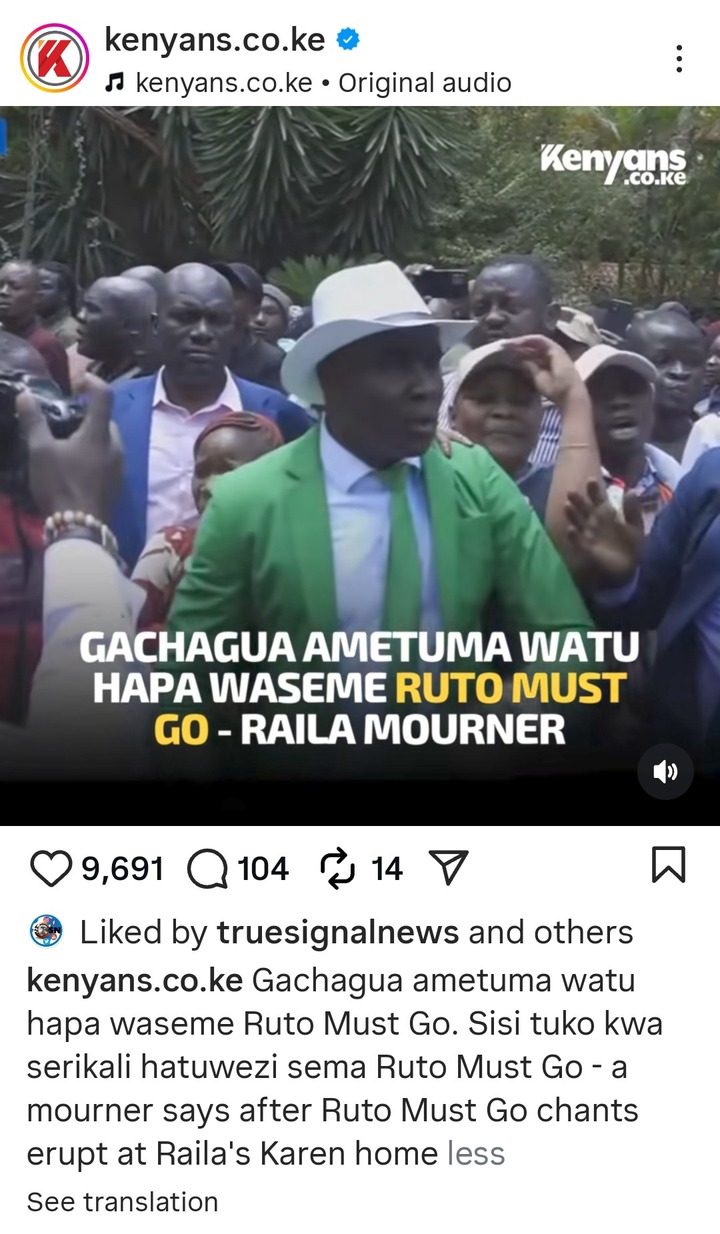This screenshot has height=1234, width=720.
Task: Open kenyans.co.ke profile picture
Action: pyautogui.click(x=54, y=59)
